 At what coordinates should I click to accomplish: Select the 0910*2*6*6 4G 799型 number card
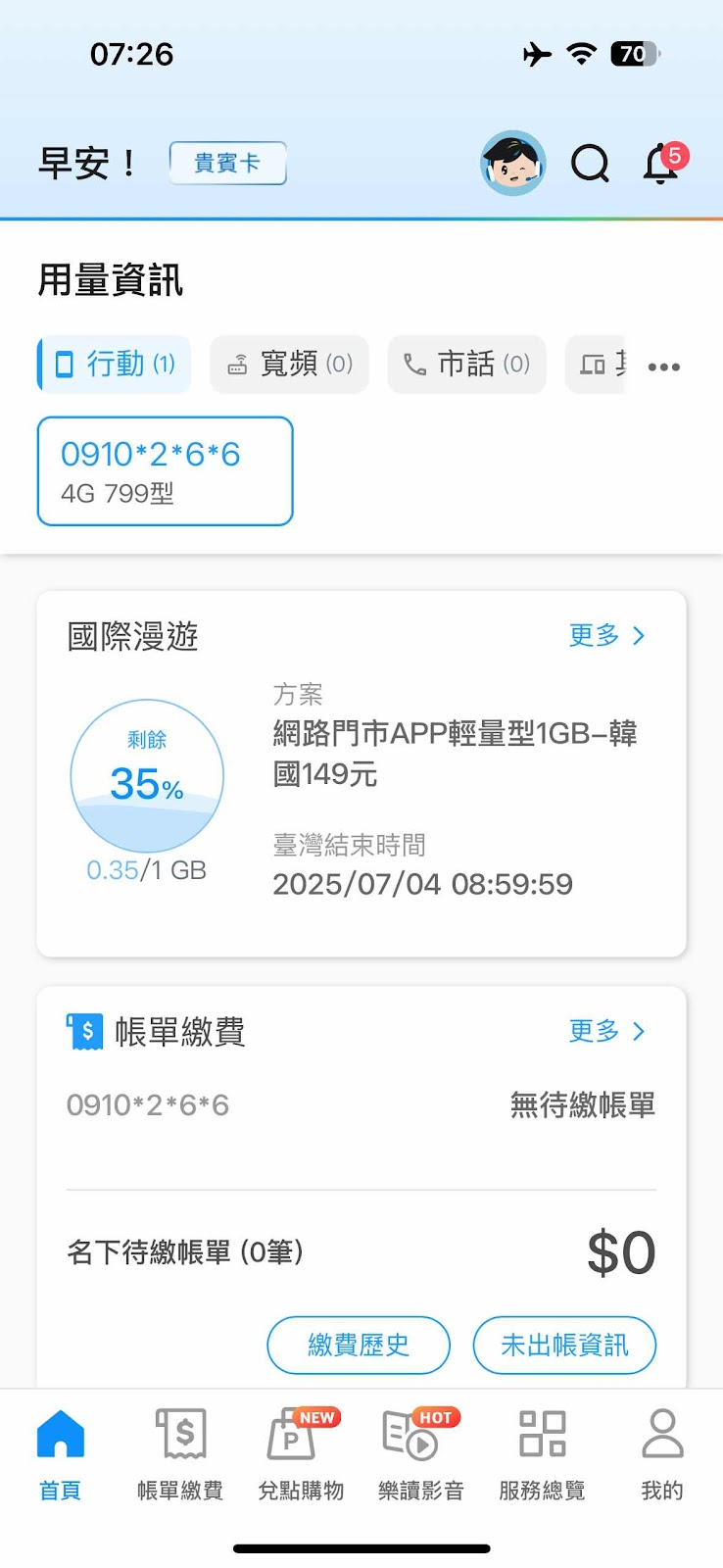(165, 471)
